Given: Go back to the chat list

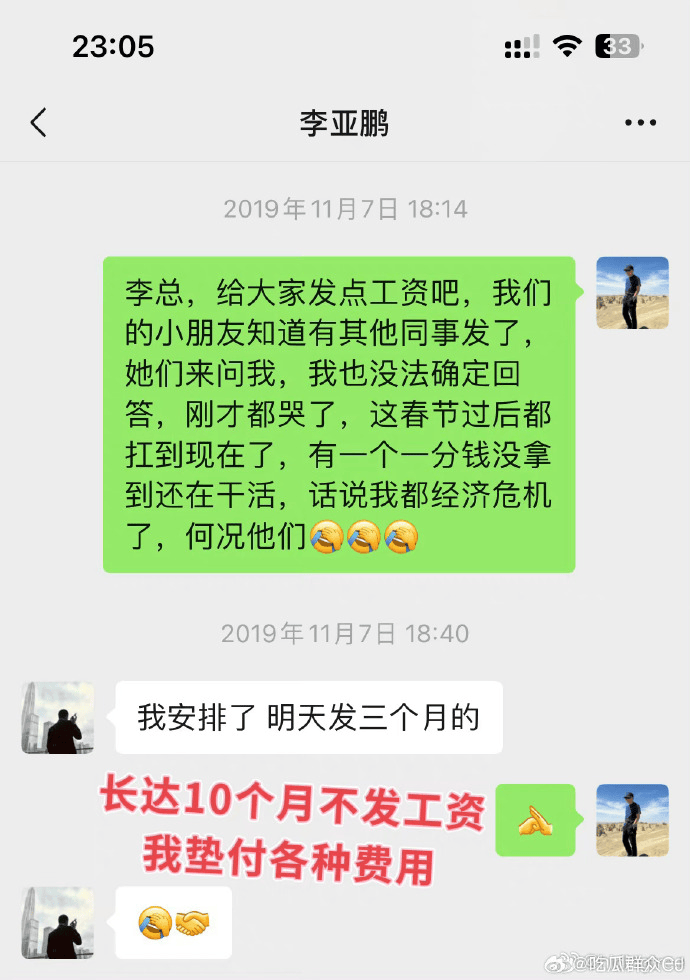Looking at the screenshot, I should 38,123.
